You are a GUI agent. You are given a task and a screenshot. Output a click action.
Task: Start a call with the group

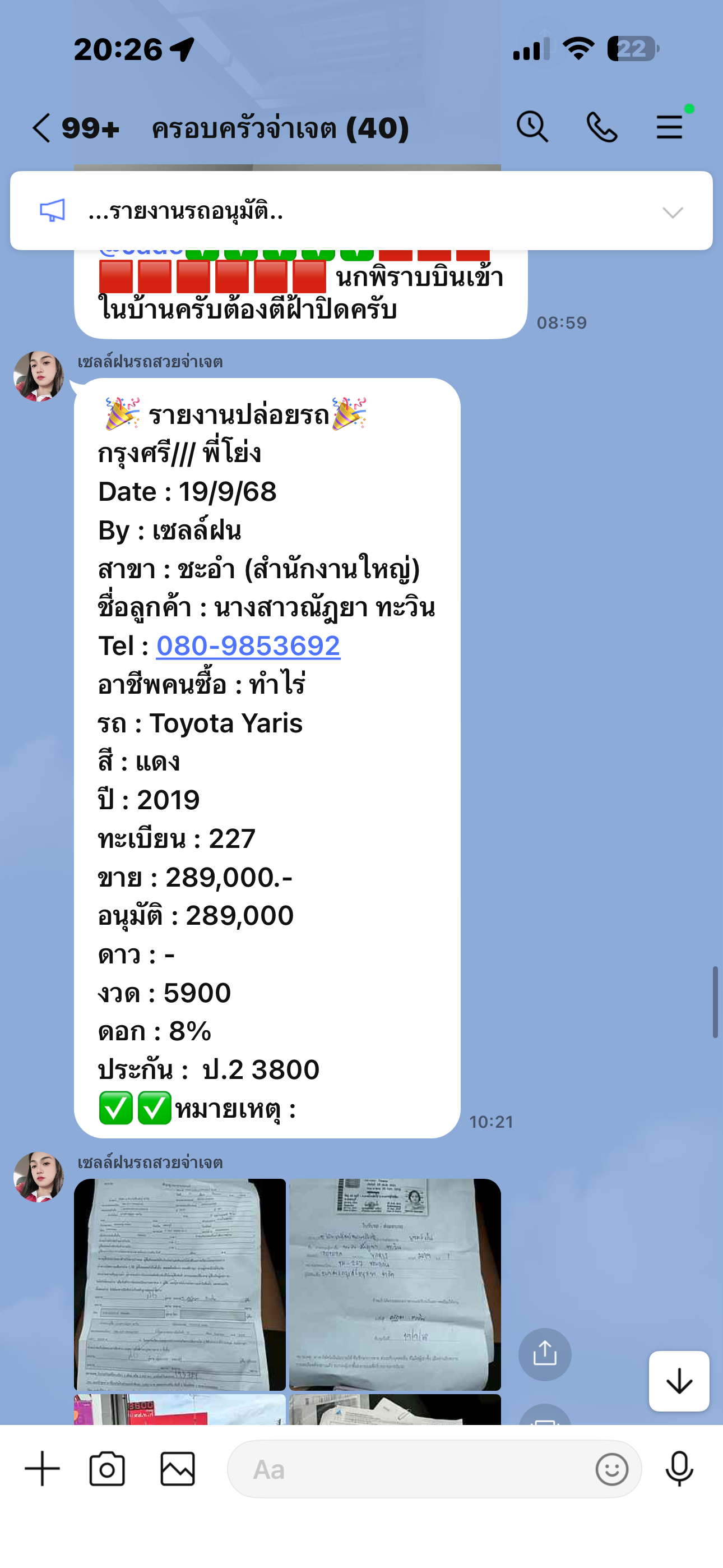coord(601,127)
